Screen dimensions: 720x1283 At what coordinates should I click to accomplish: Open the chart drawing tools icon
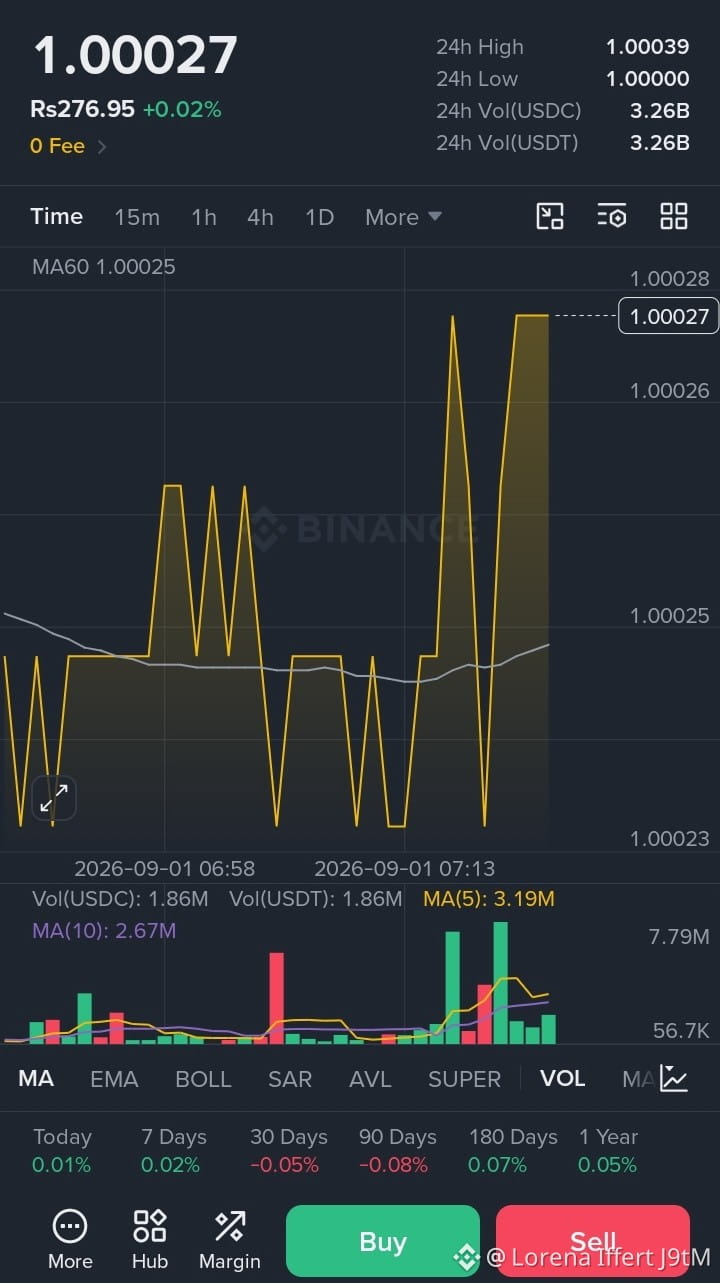[x=550, y=216]
